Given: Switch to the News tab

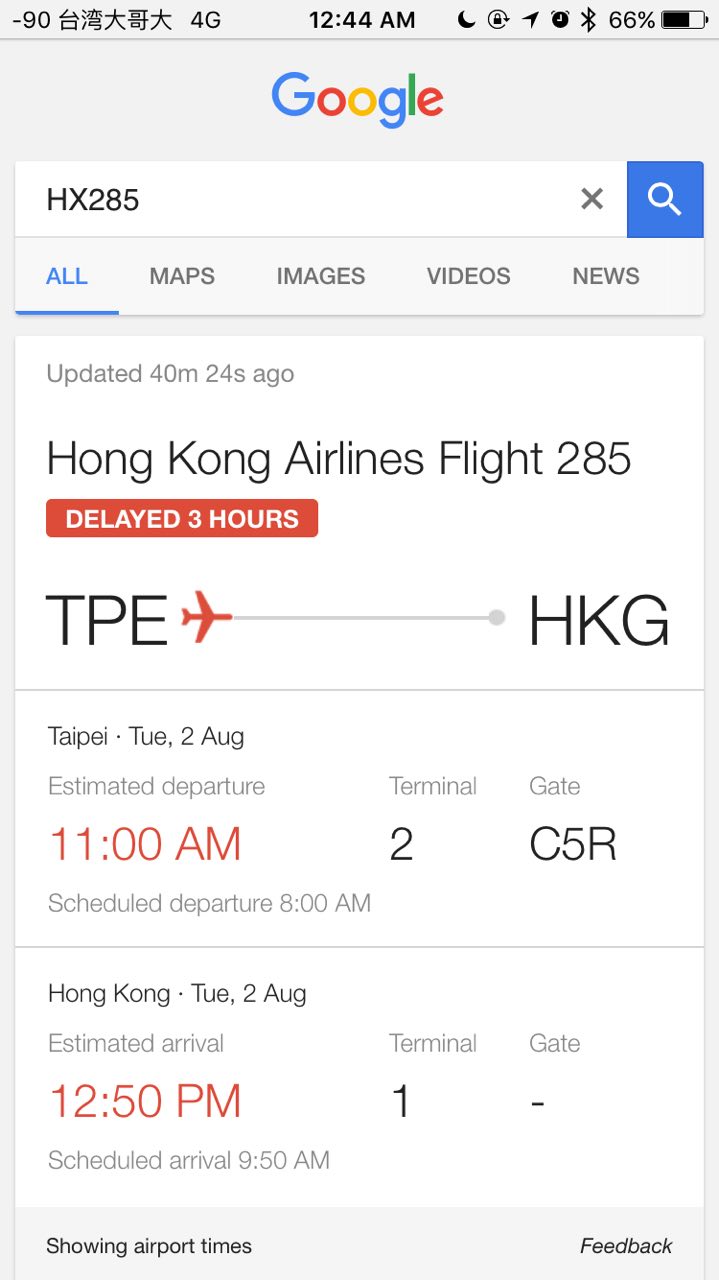Looking at the screenshot, I should 606,276.
